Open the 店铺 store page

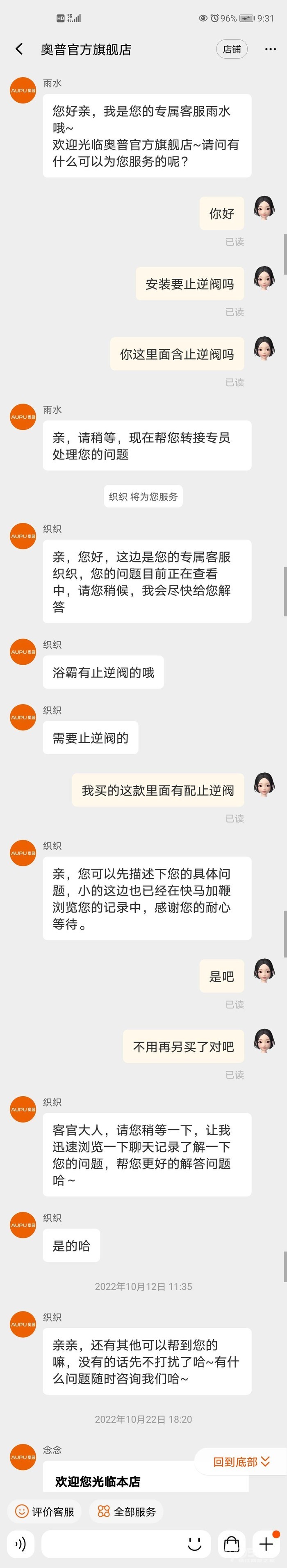(232, 49)
